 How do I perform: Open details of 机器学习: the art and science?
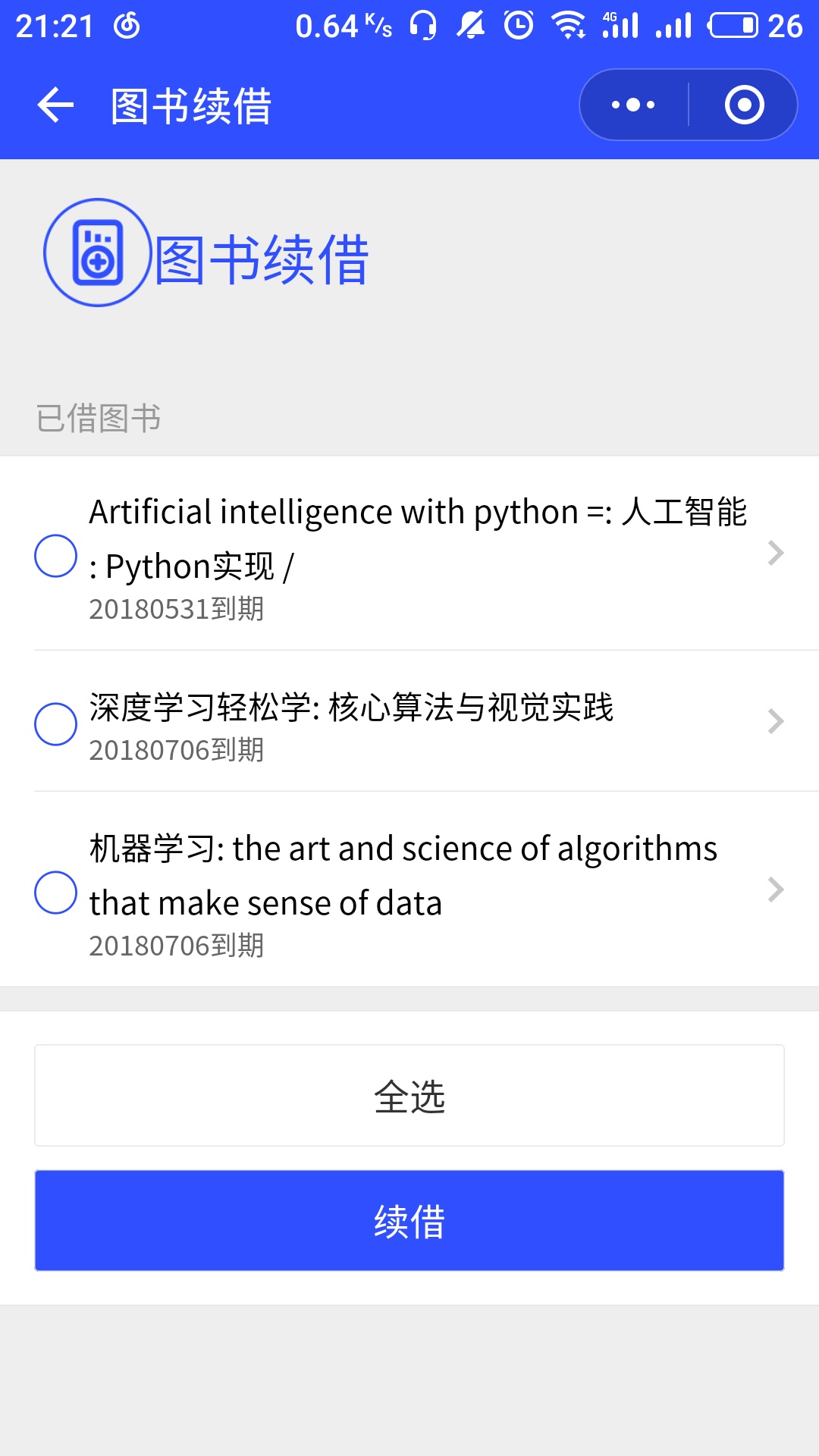pyautogui.click(x=775, y=890)
